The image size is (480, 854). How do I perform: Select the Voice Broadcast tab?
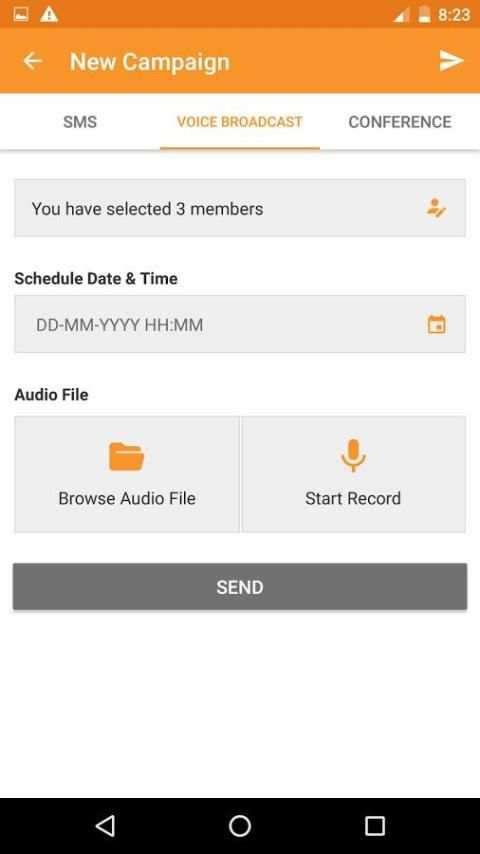coord(240,121)
